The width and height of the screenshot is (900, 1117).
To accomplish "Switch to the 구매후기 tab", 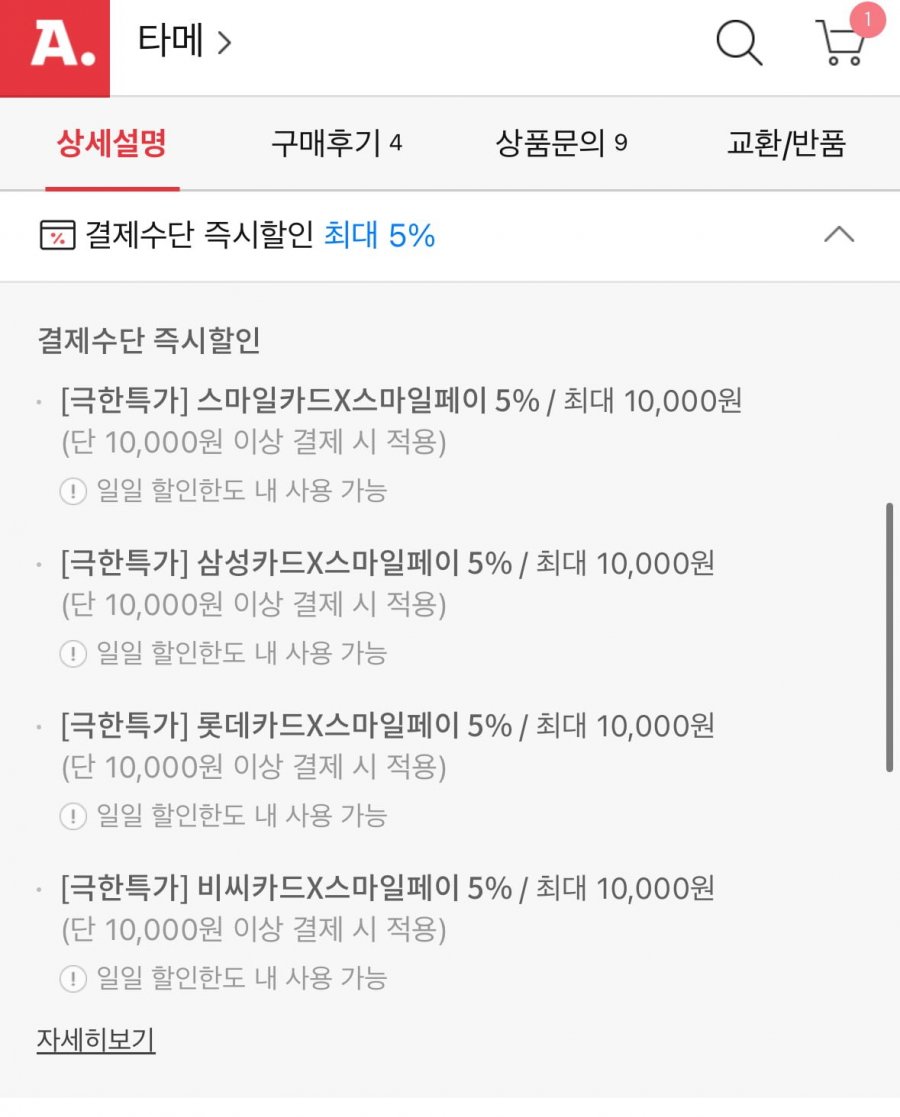I will coord(336,144).
